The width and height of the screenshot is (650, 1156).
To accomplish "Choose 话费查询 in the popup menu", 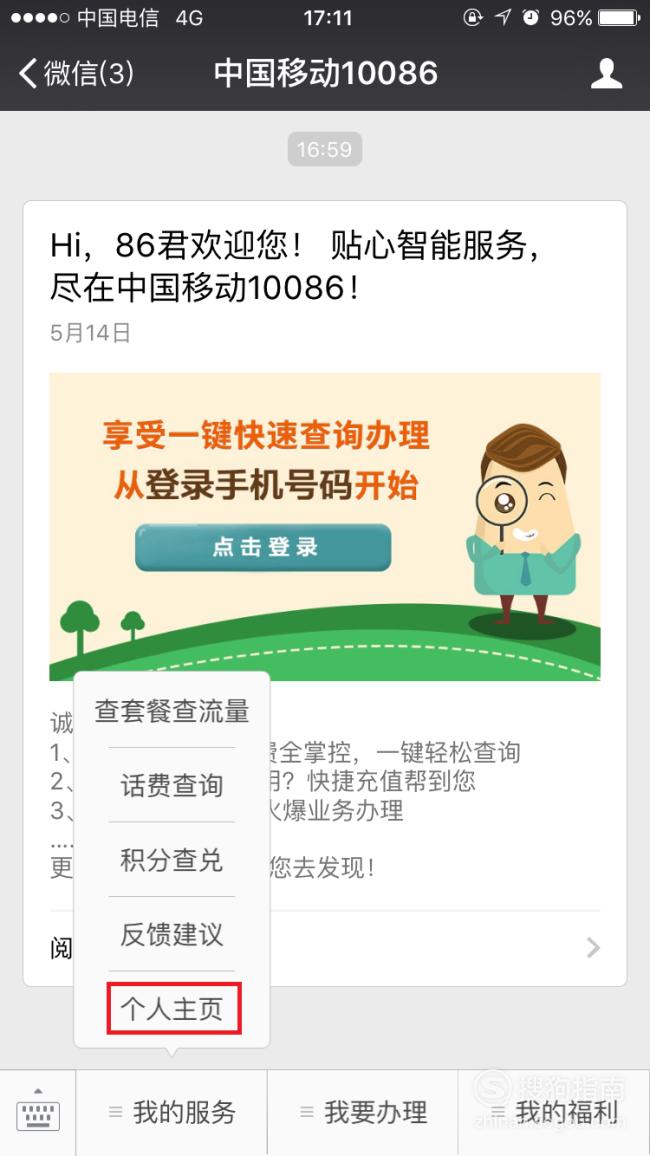I will pos(172,785).
